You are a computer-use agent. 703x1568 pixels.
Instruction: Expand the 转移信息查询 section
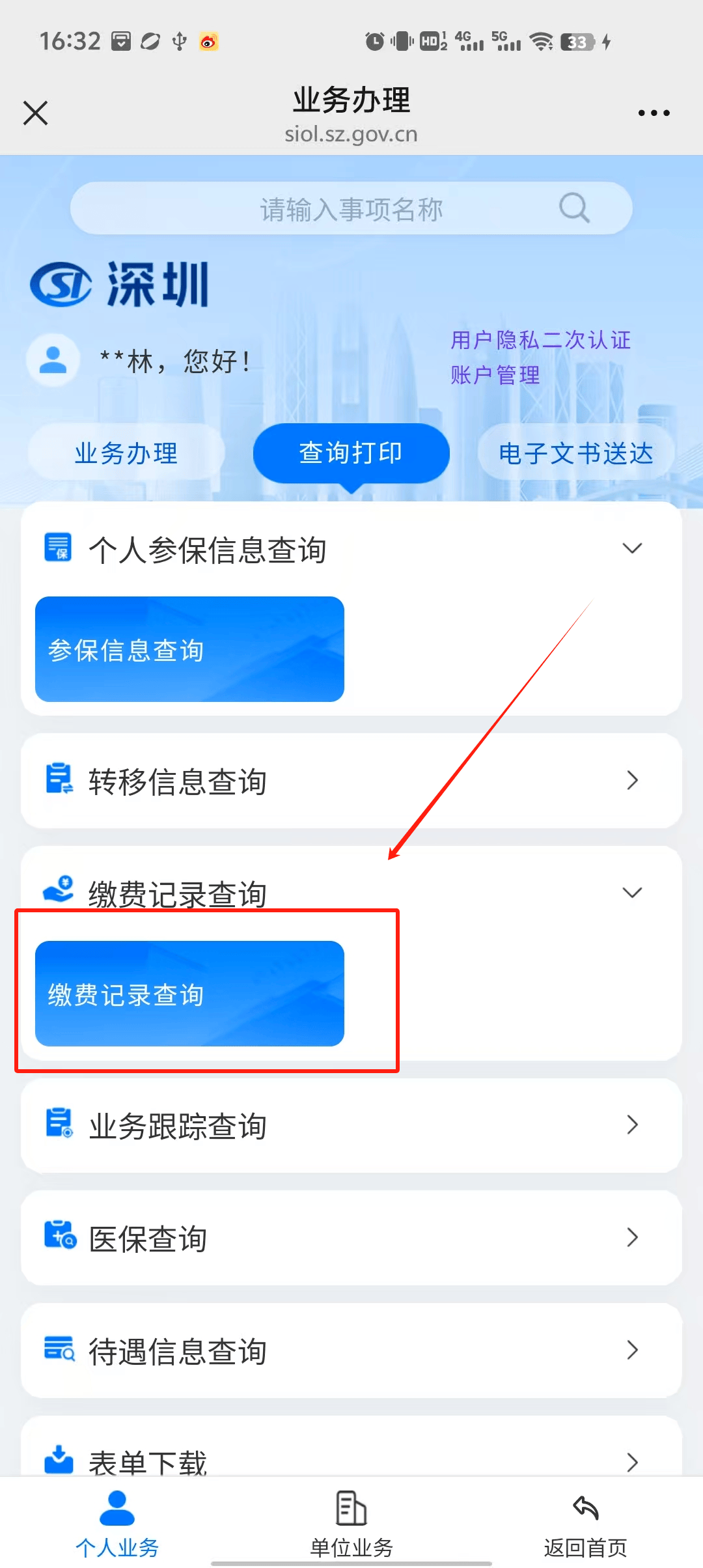pos(633,781)
